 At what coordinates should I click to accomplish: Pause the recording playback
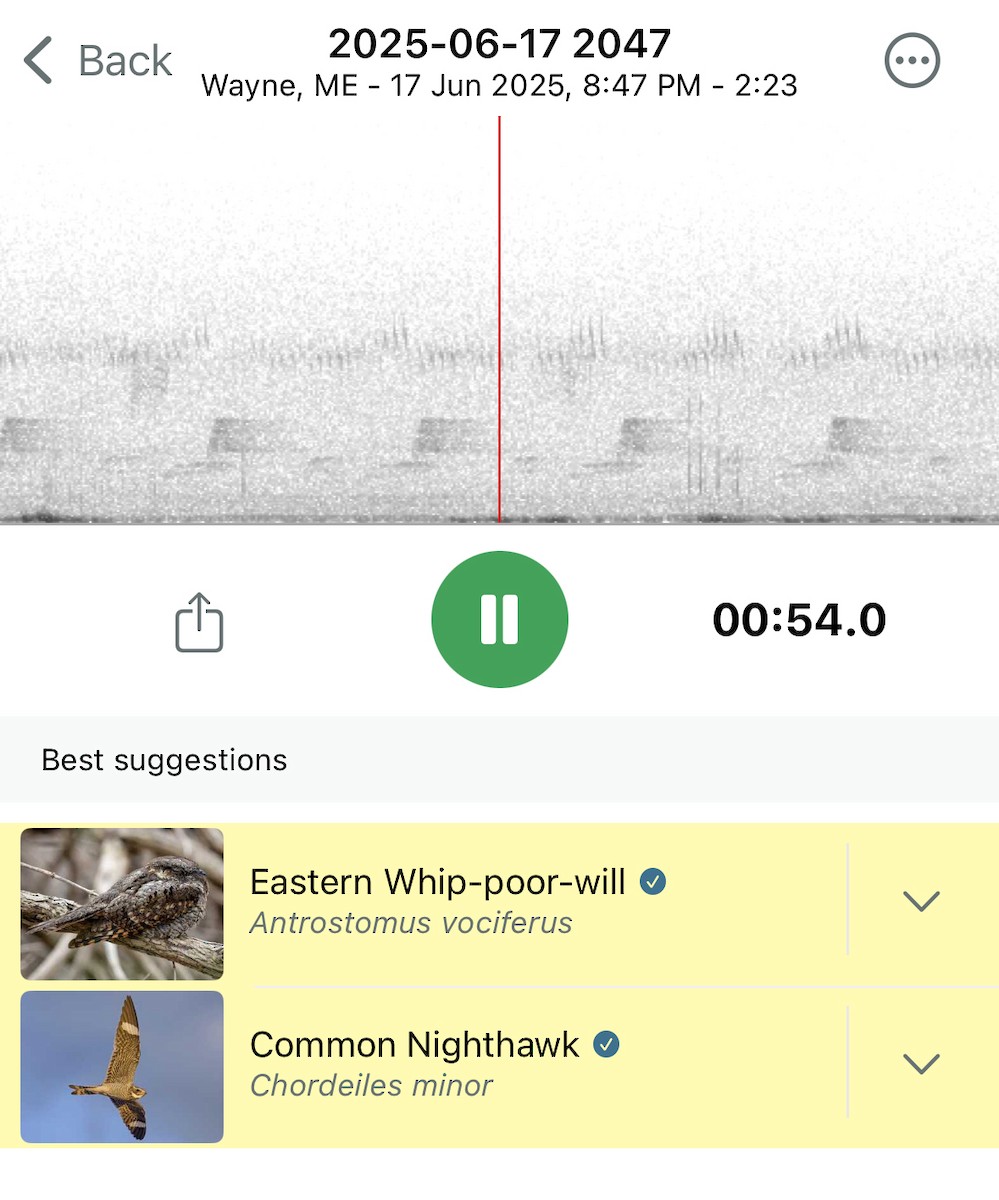[x=499, y=620]
